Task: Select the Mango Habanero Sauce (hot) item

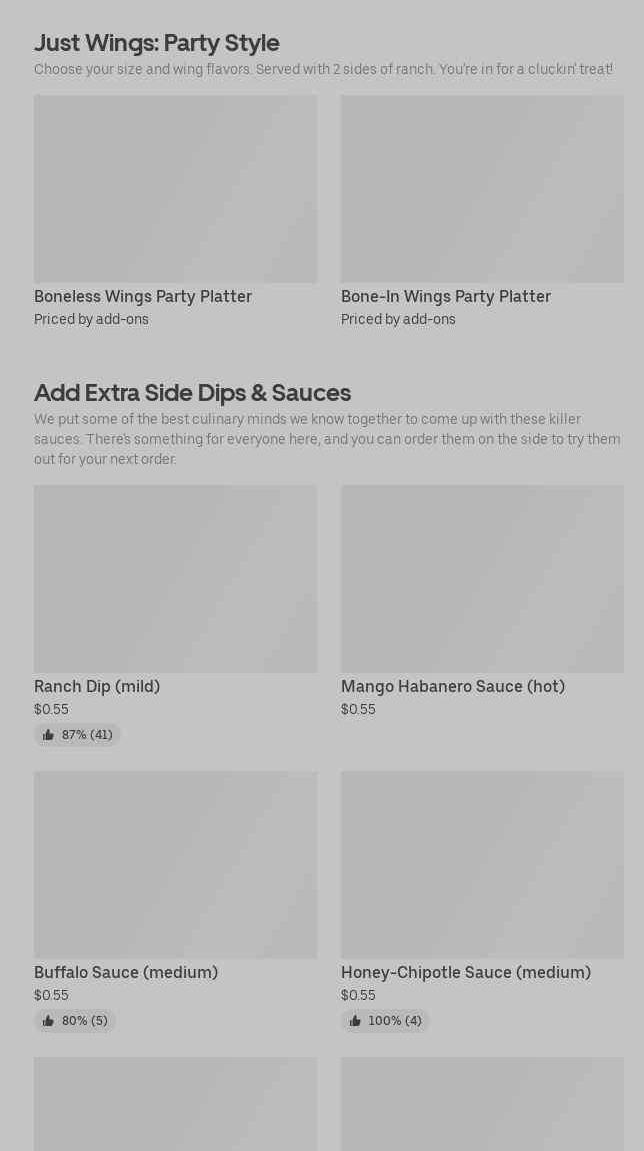Action: pos(482,602)
